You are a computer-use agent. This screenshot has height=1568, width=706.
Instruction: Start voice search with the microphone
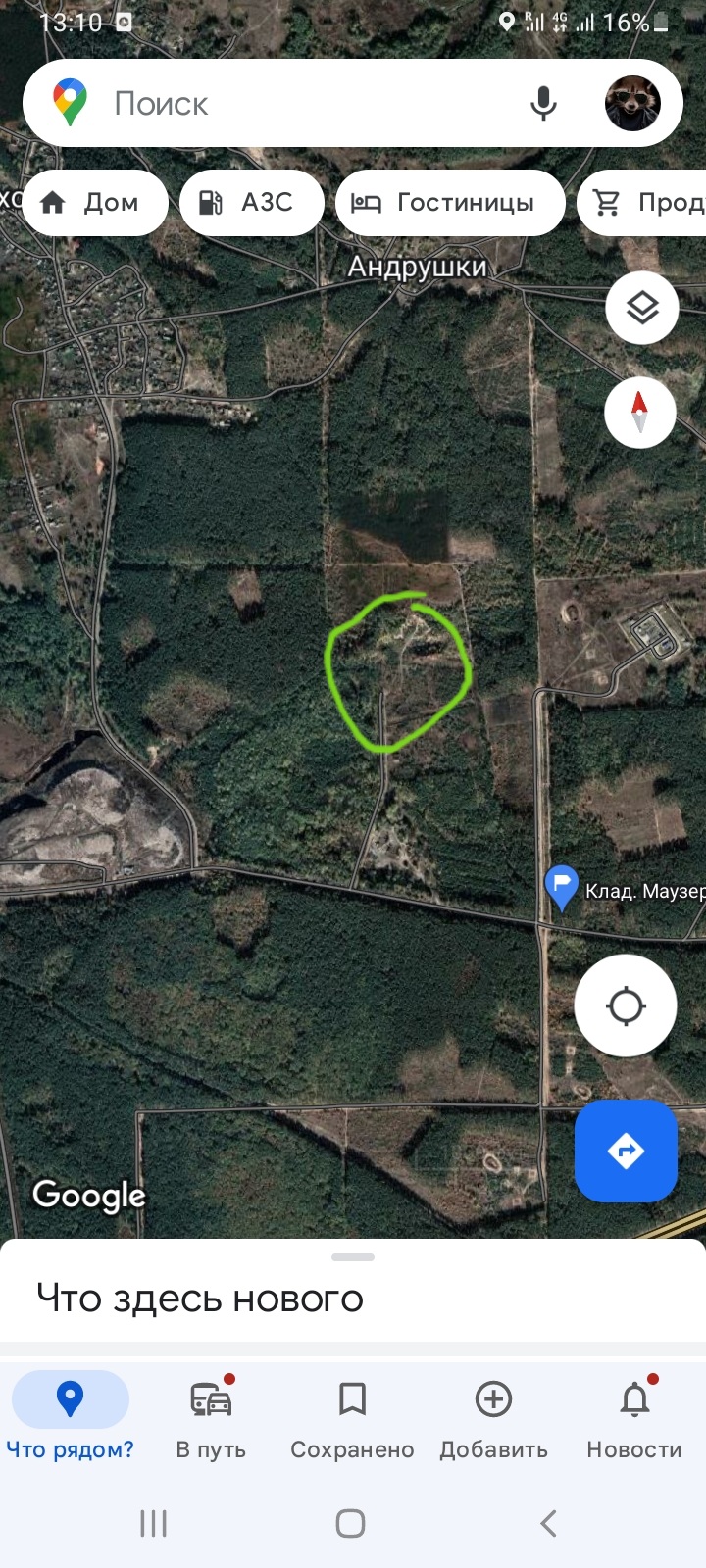[x=543, y=104]
